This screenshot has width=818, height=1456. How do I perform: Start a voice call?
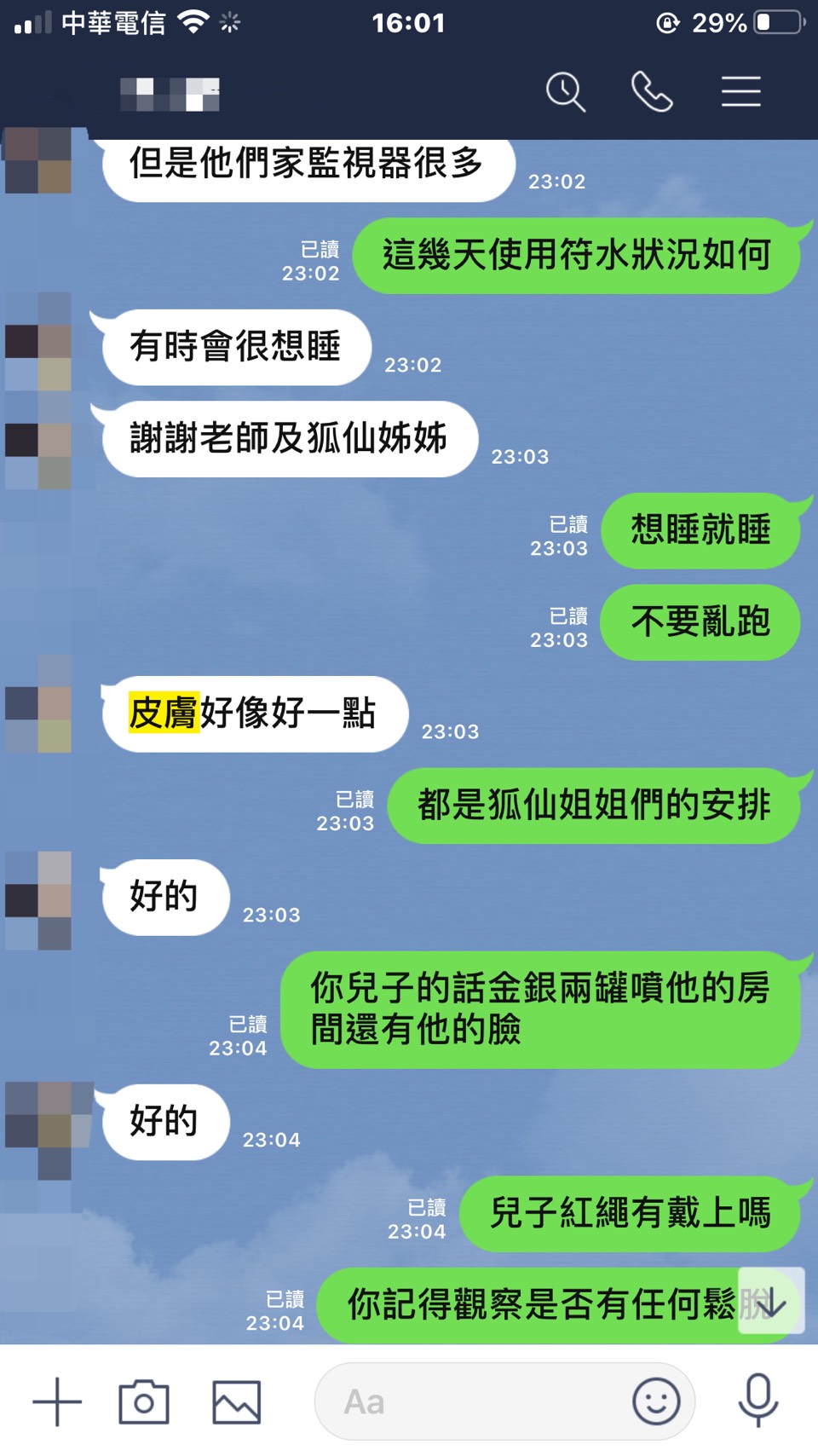click(x=652, y=92)
